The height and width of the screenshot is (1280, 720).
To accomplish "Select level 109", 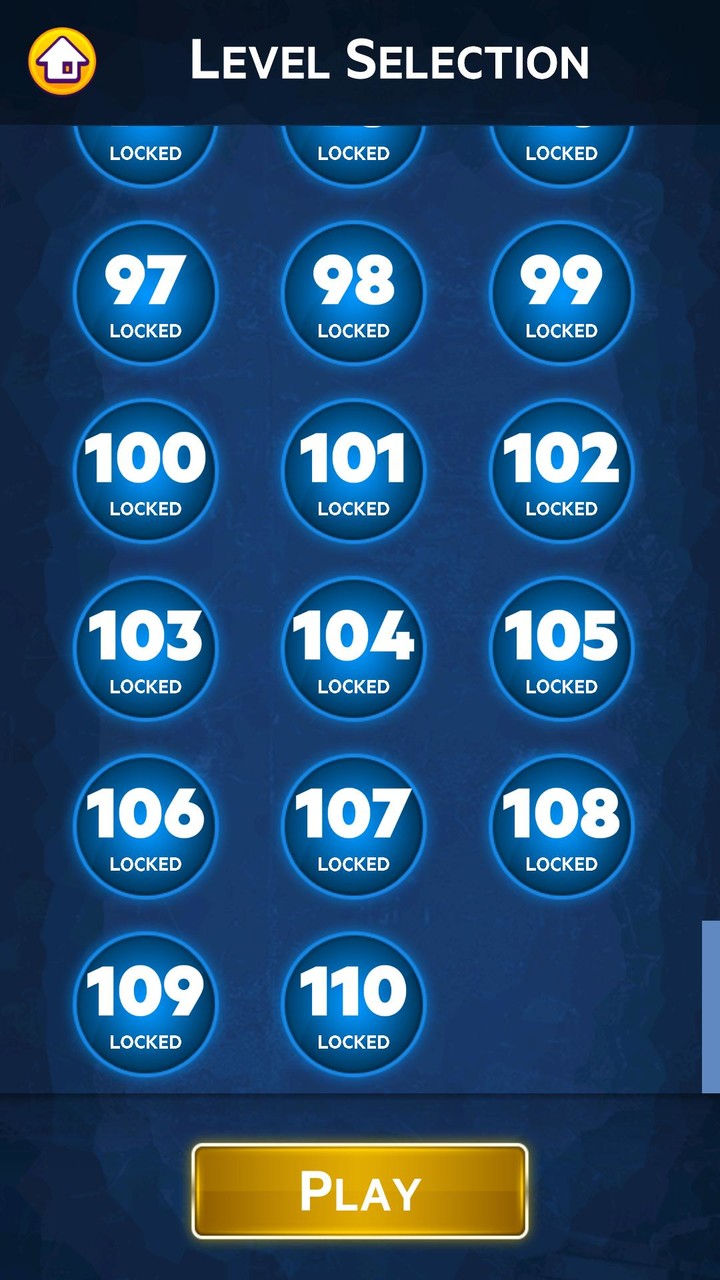I will [x=145, y=1004].
